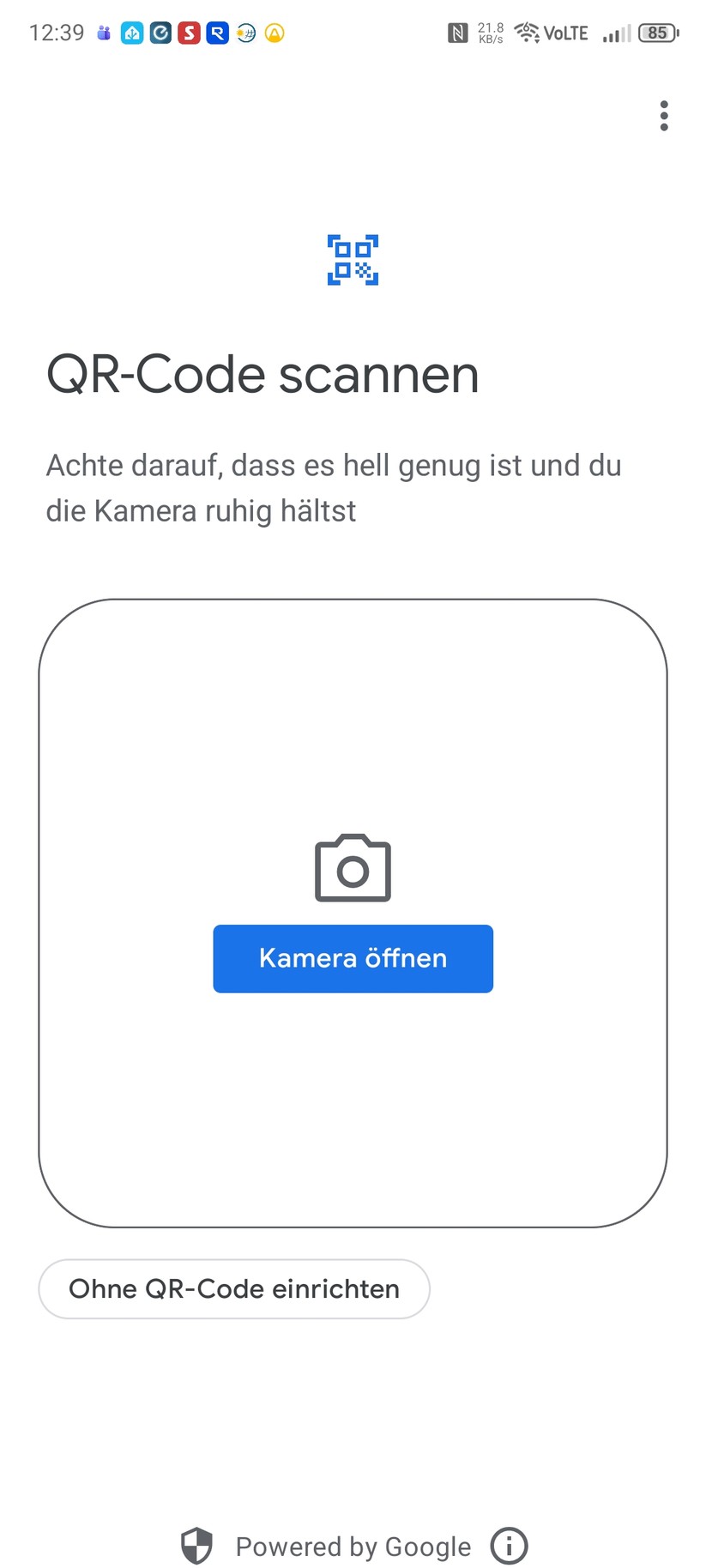Tap the blue QR-code icon above the title

point(353,258)
